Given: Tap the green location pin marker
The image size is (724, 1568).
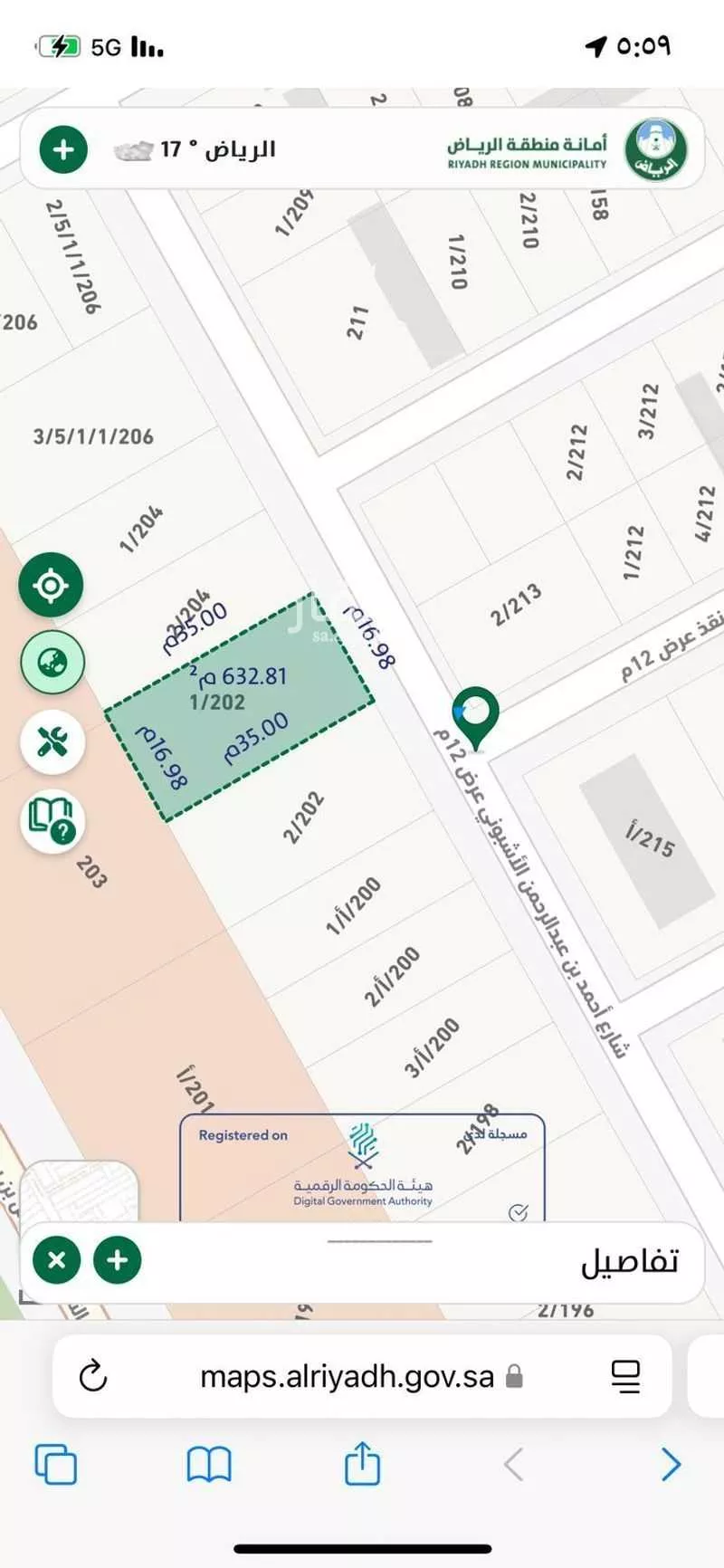Looking at the screenshot, I should click(x=475, y=714).
